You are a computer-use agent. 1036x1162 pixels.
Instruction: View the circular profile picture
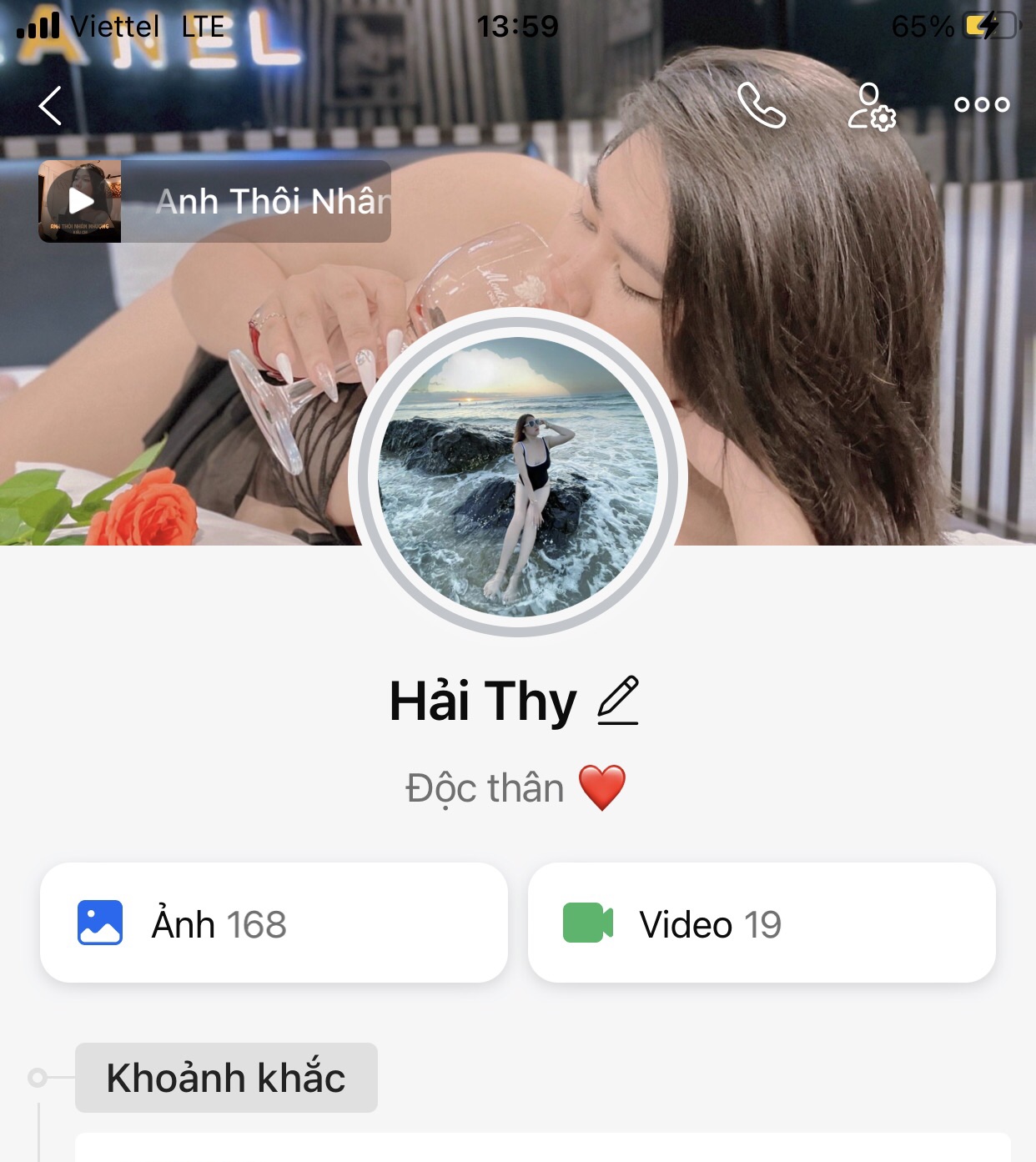pyautogui.click(x=518, y=475)
